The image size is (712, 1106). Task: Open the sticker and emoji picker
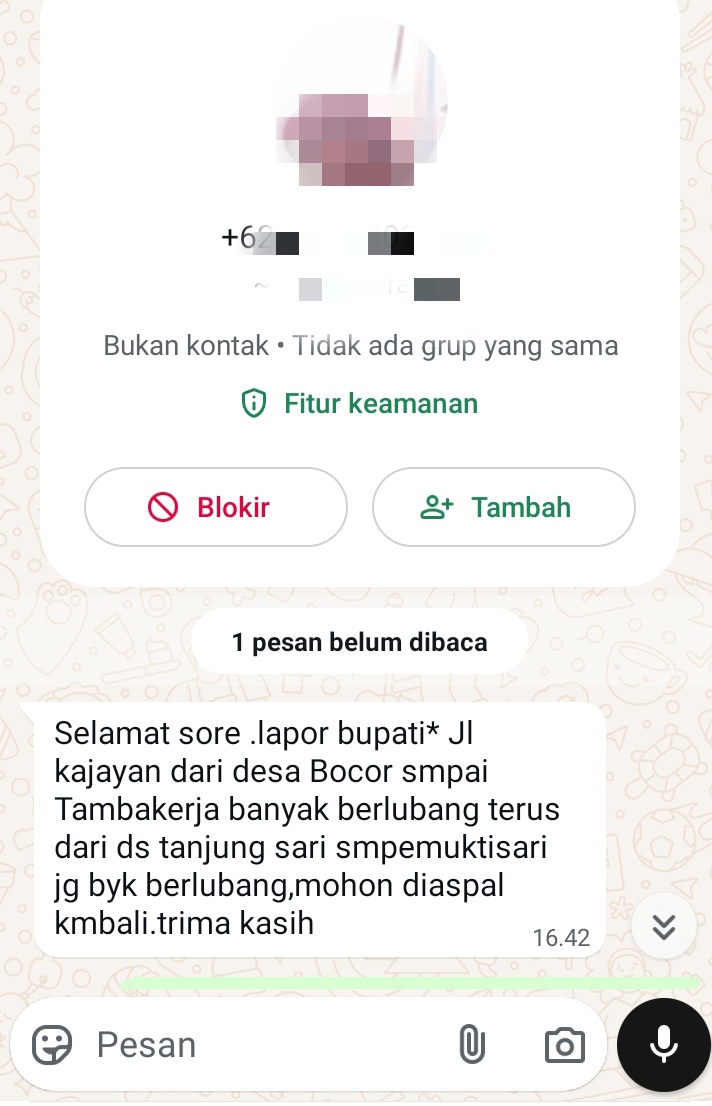click(52, 1046)
